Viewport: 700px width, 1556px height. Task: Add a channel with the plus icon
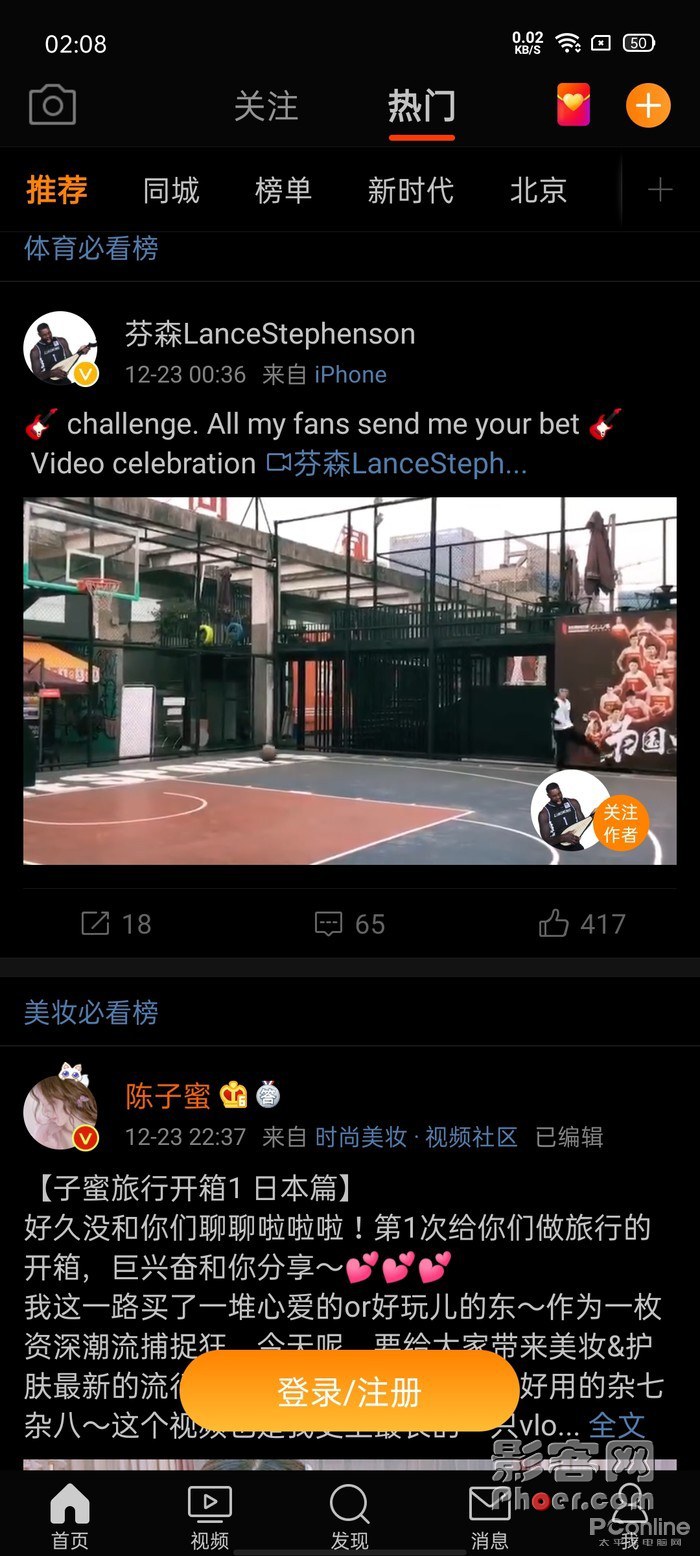pyautogui.click(x=660, y=190)
